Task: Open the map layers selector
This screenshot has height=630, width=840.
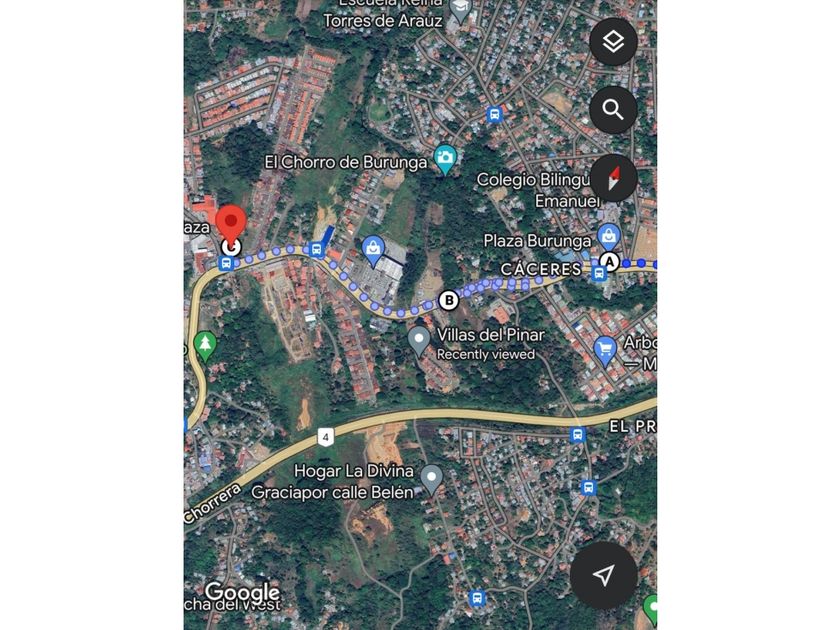Action: click(x=613, y=42)
